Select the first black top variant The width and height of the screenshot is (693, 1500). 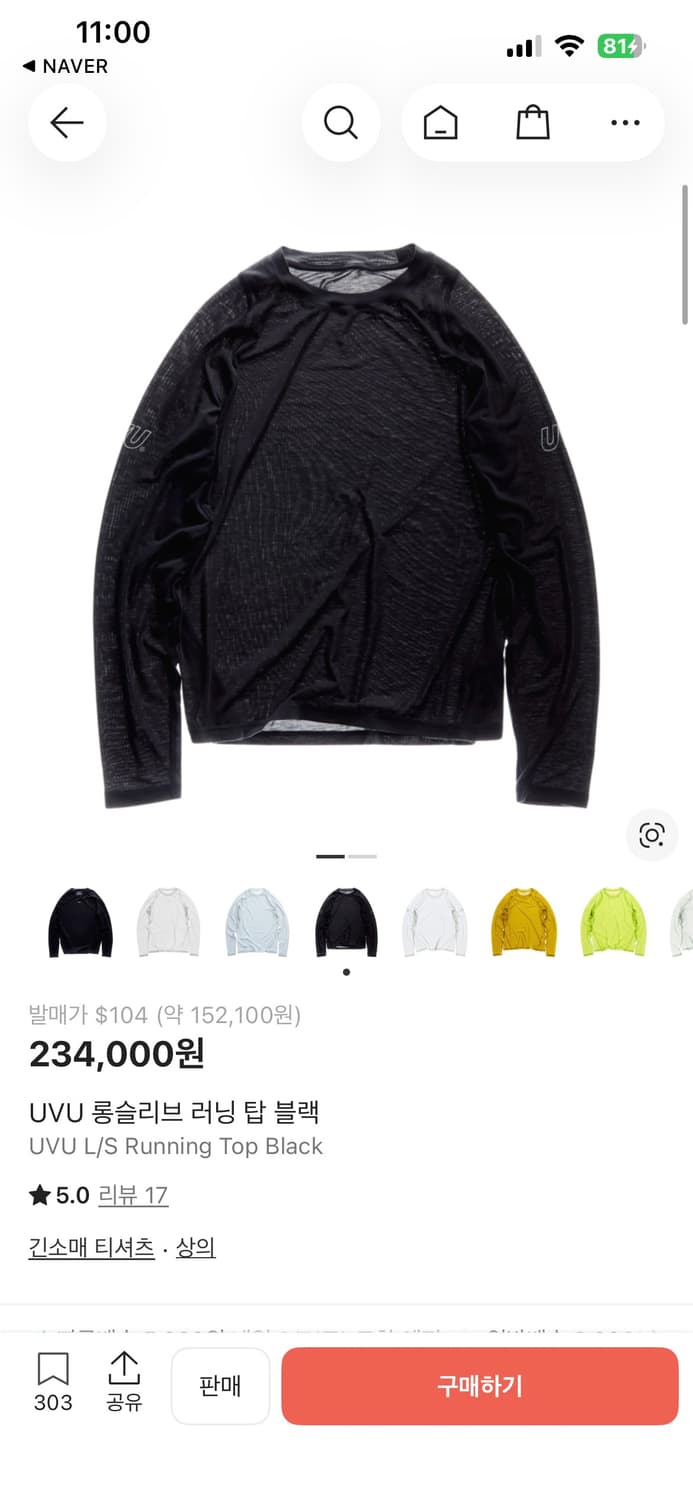point(80,922)
